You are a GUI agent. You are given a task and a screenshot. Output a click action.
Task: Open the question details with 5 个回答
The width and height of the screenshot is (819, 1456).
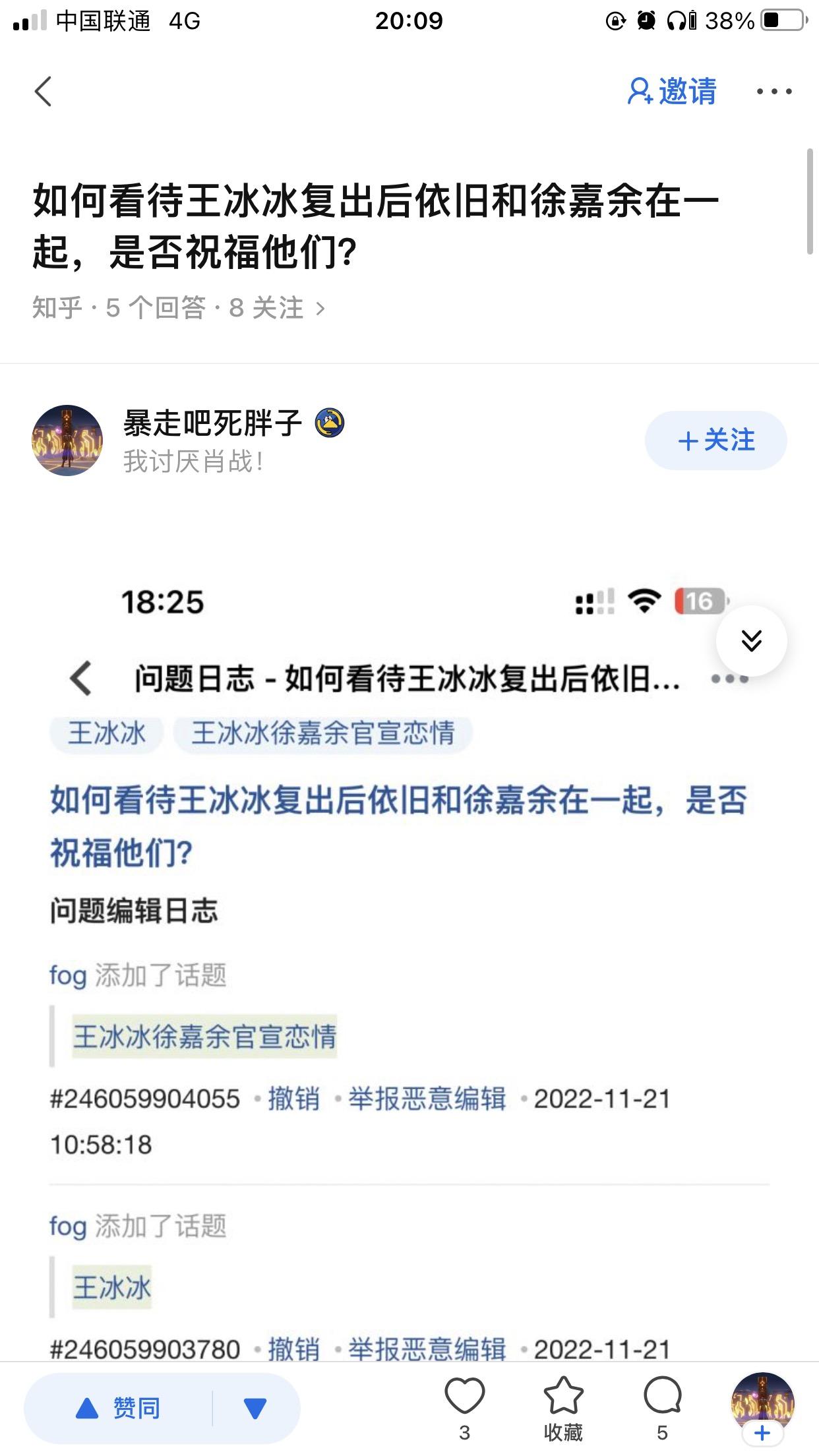[x=178, y=308]
